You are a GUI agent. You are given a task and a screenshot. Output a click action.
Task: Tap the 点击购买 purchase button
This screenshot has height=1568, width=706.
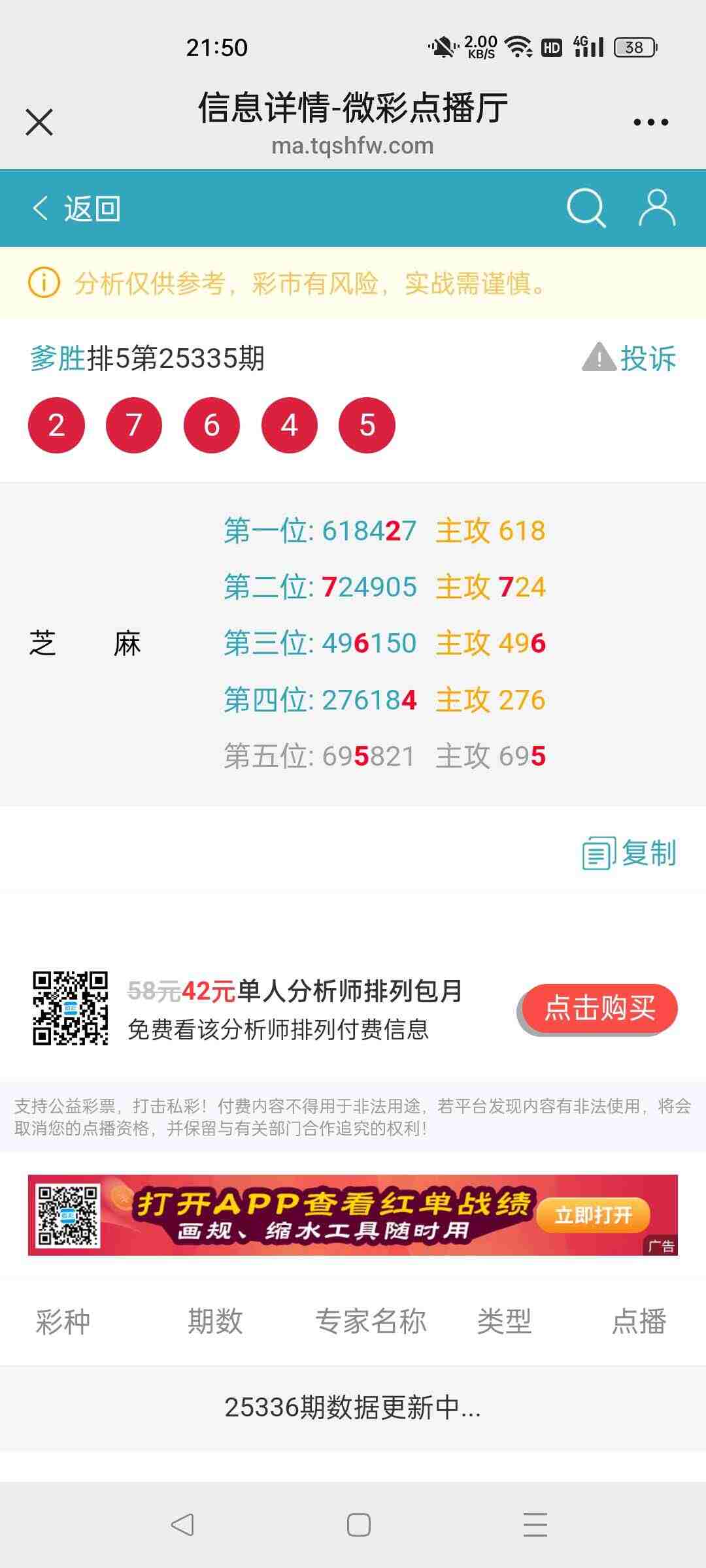point(598,1009)
